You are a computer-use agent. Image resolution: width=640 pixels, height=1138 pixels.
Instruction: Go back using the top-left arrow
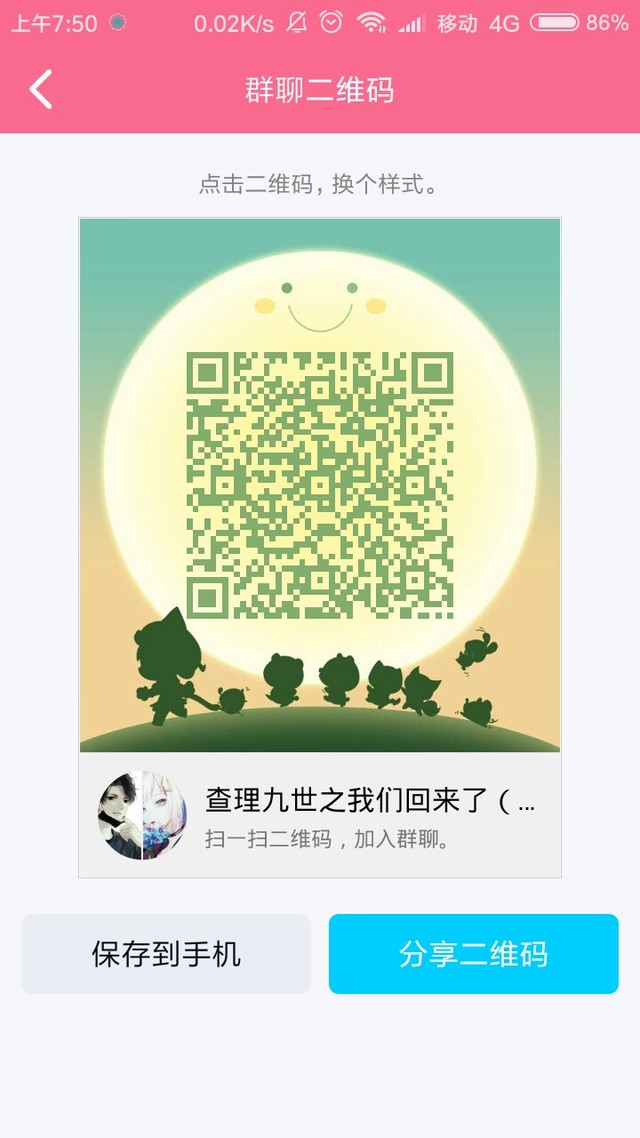pos(41,89)
